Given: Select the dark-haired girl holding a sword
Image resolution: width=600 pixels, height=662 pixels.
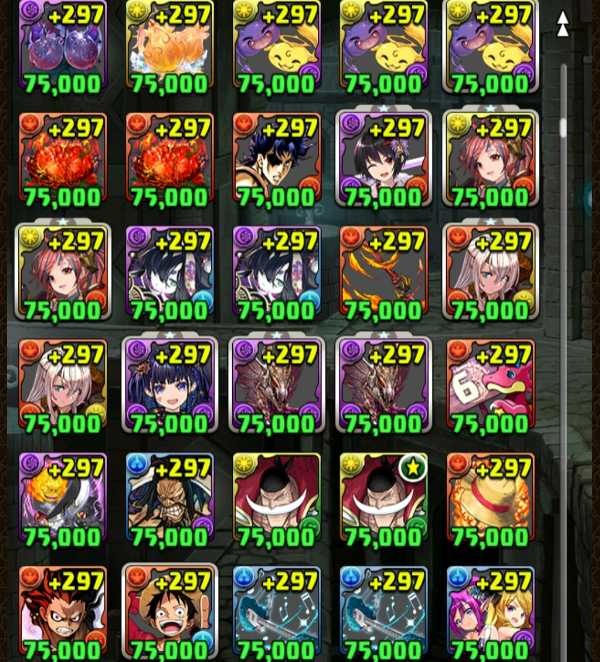Looking at the screenshot, I should 383,160.
